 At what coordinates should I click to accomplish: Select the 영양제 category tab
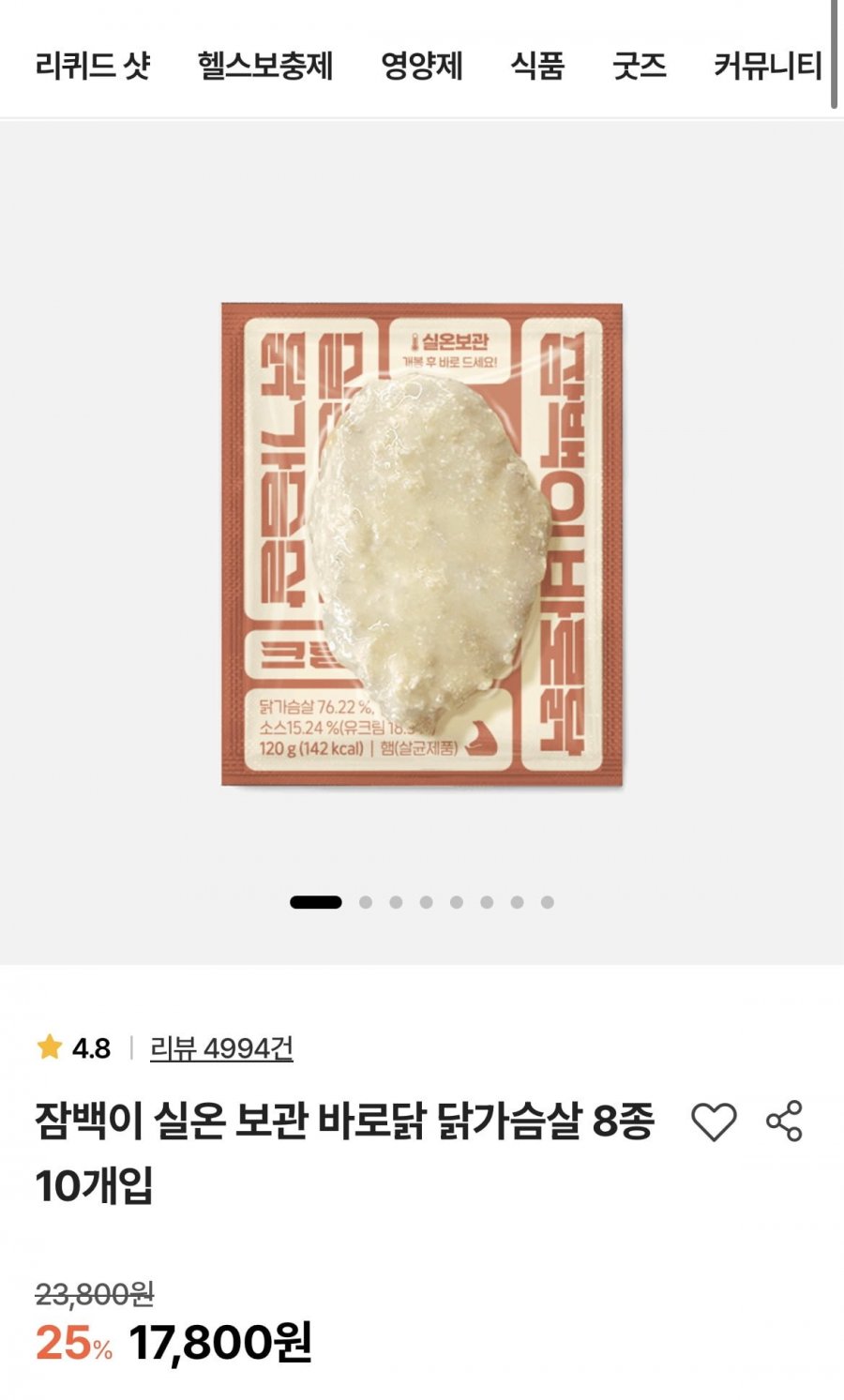(421, 66)
